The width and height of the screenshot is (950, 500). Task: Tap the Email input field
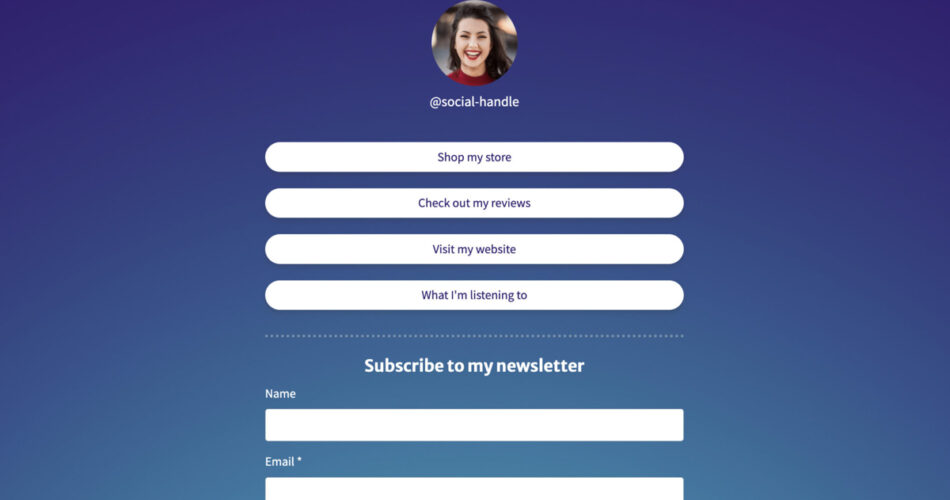pyautogui.click(x=474, y=489)
